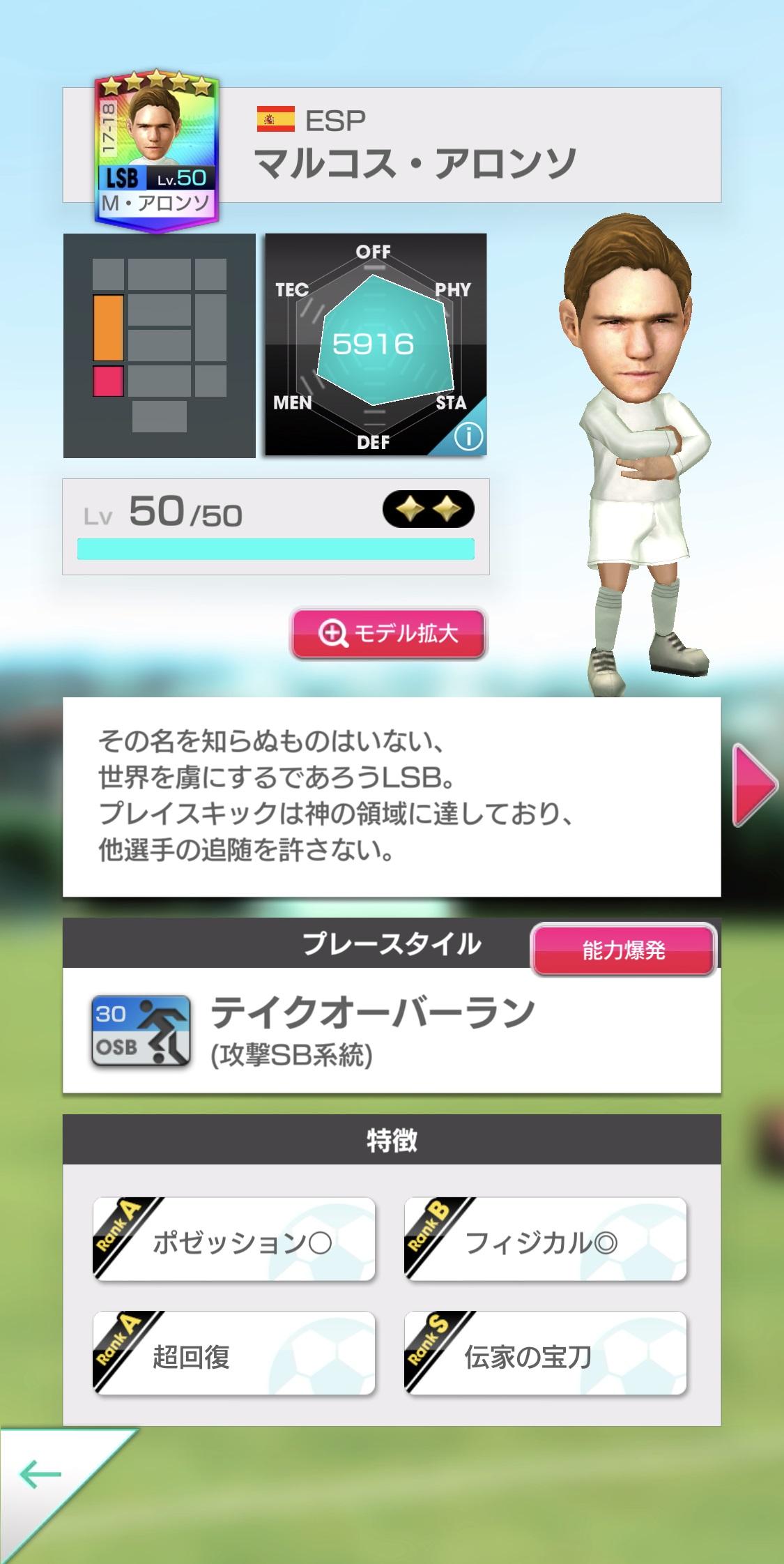
Task: Open the radar chart info icon
Action: (468, 437)
